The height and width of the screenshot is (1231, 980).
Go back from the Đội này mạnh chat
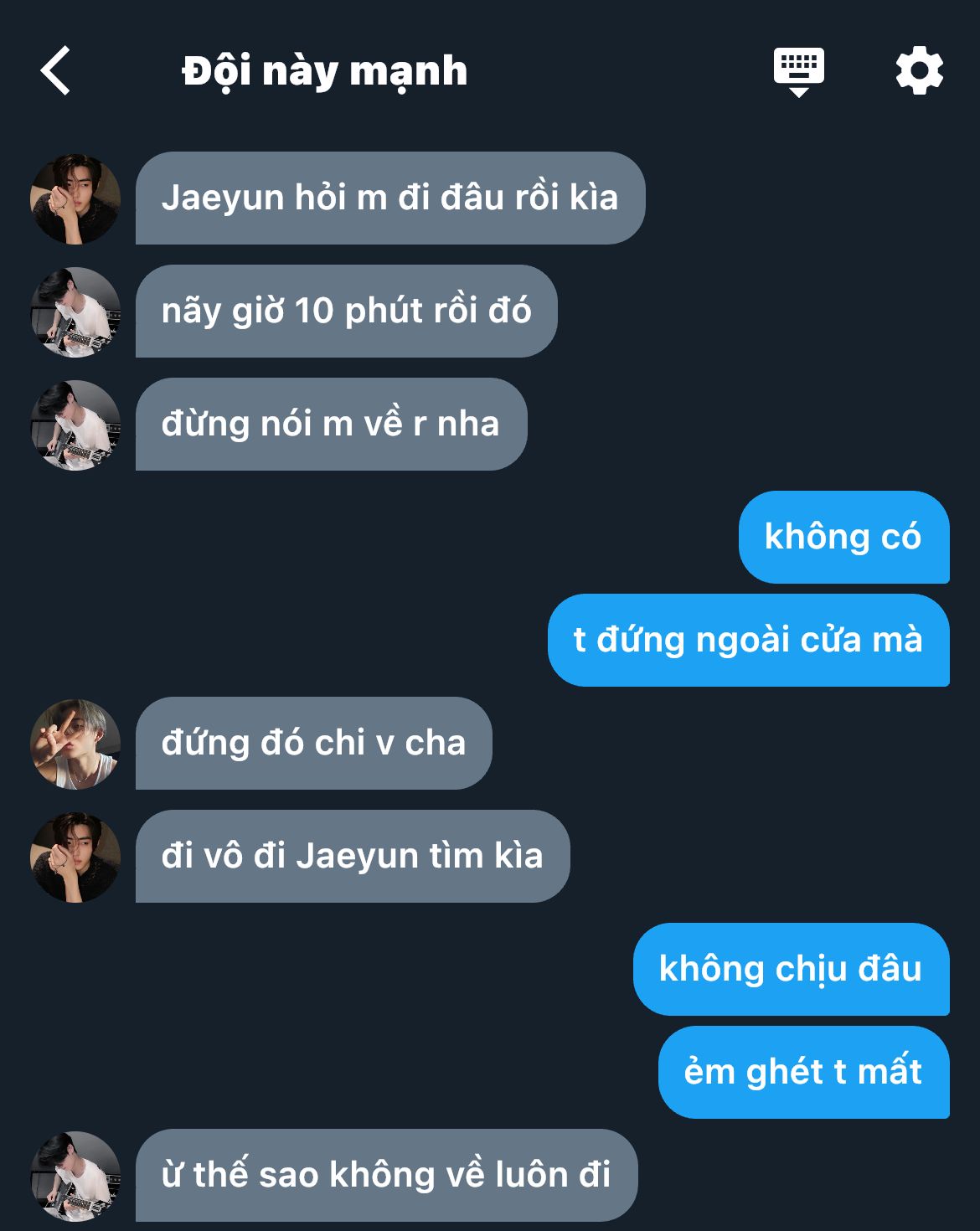55,71
